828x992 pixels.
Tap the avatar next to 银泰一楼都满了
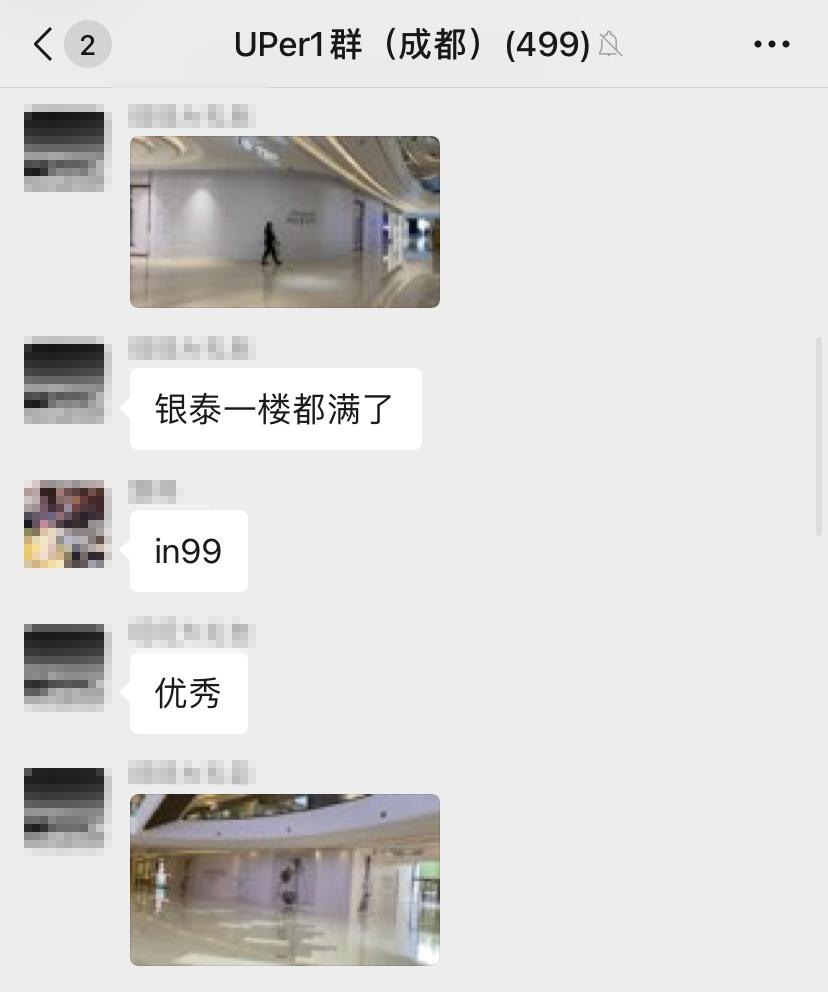[64, 380]
